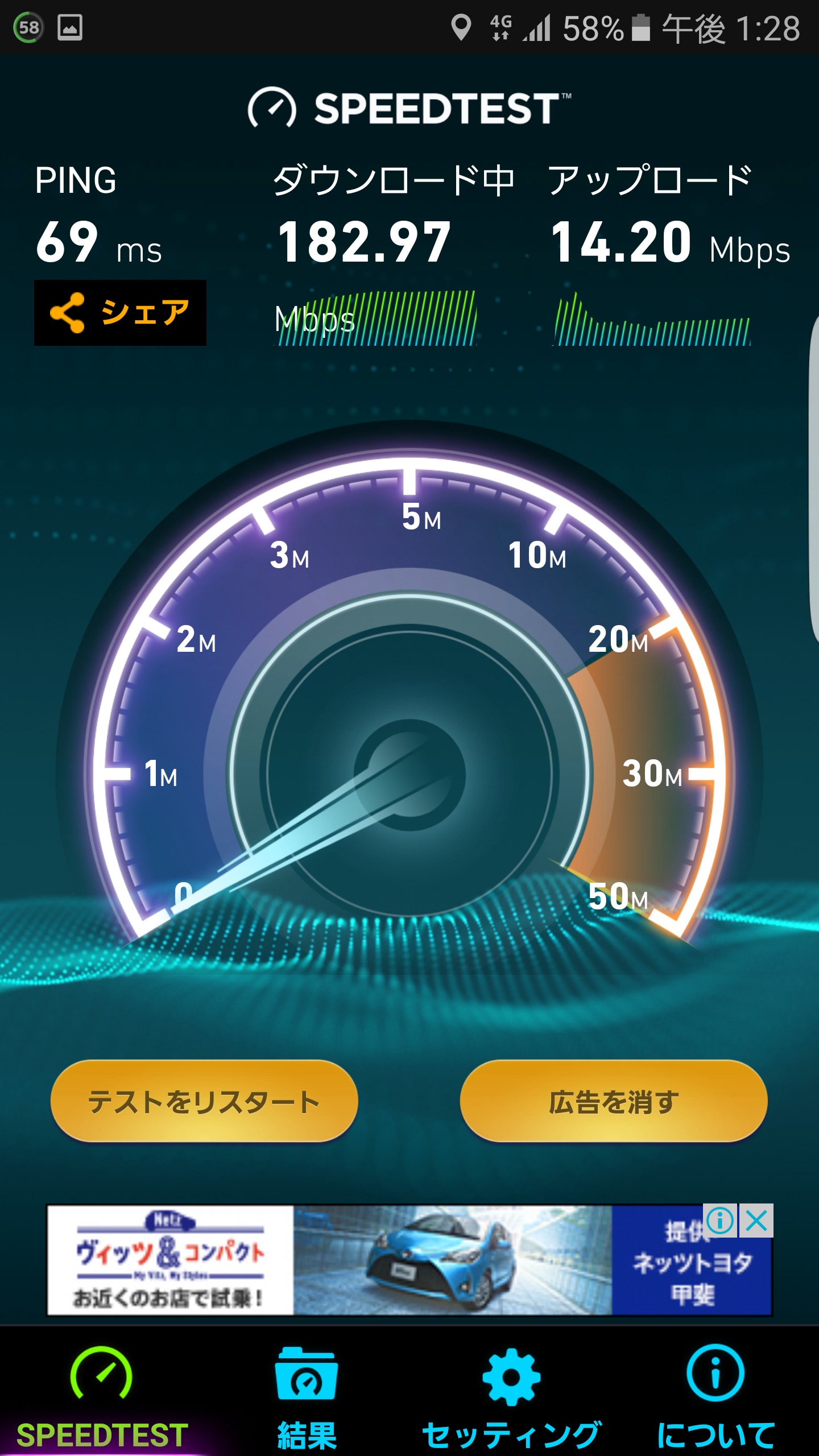Go to the セッティング settings tab

click(x=511, y=1393)
